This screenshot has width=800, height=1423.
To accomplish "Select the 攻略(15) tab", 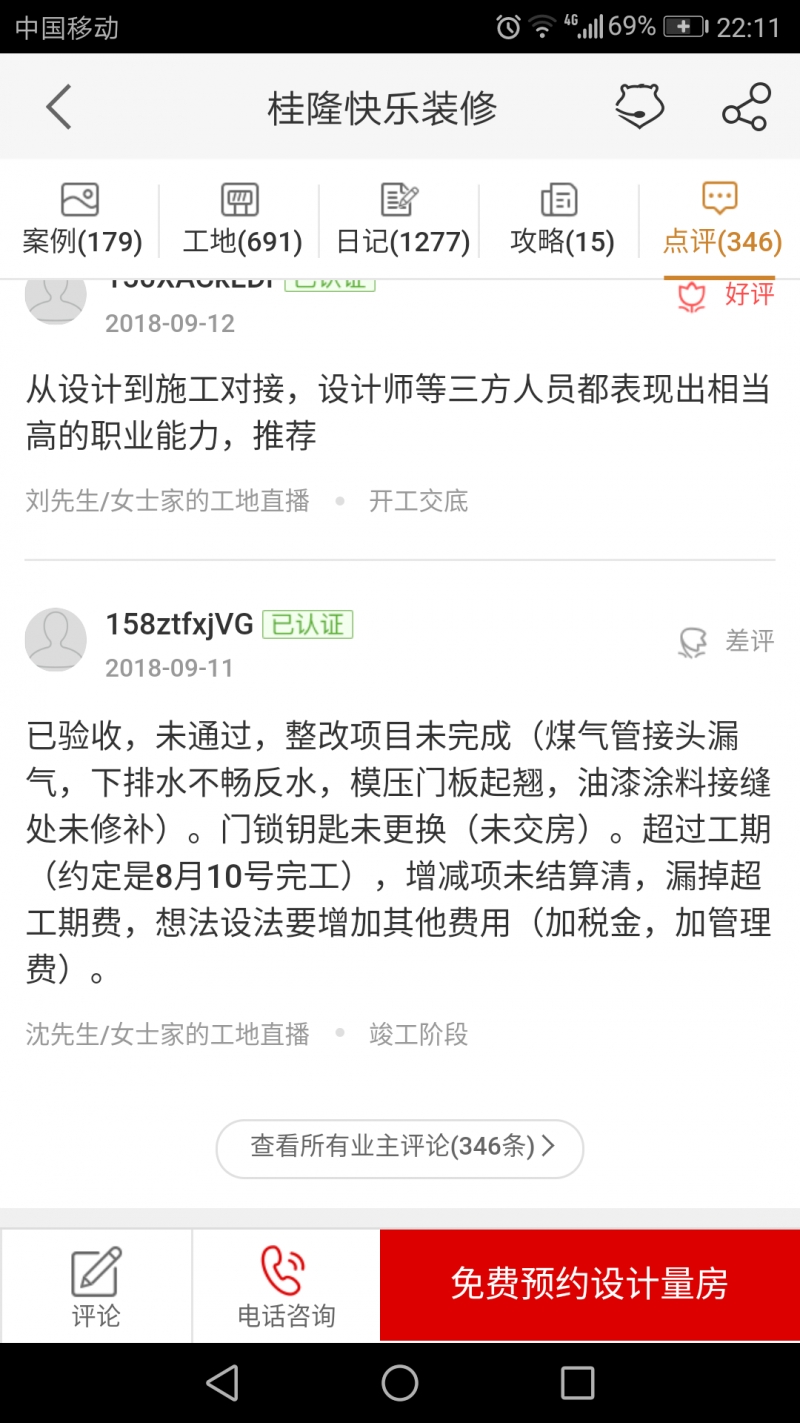I will [561, 219].
